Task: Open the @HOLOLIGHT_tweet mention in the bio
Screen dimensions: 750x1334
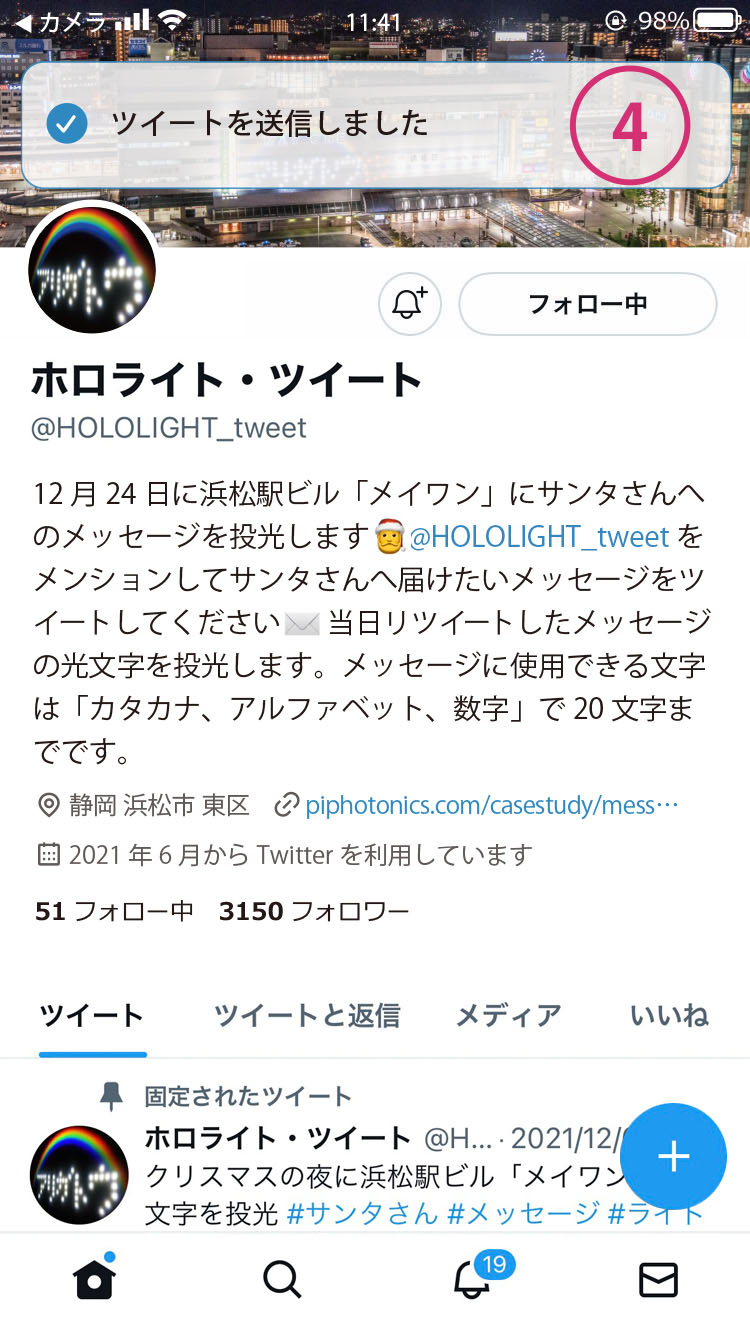Action: click(x=539, y=537)
